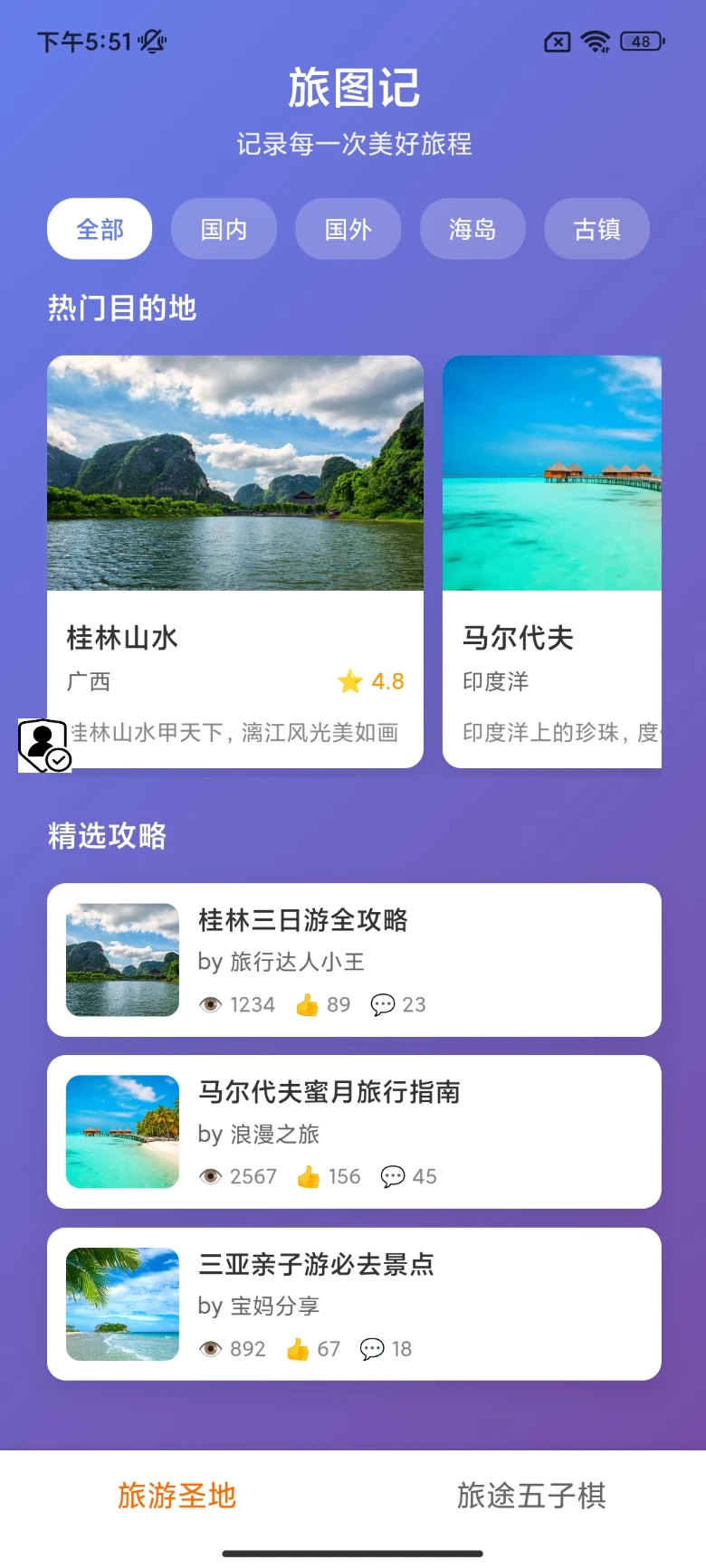Switch to the 旅游圣地 tab
The image size is (706, 1568).
[176, 1497]
